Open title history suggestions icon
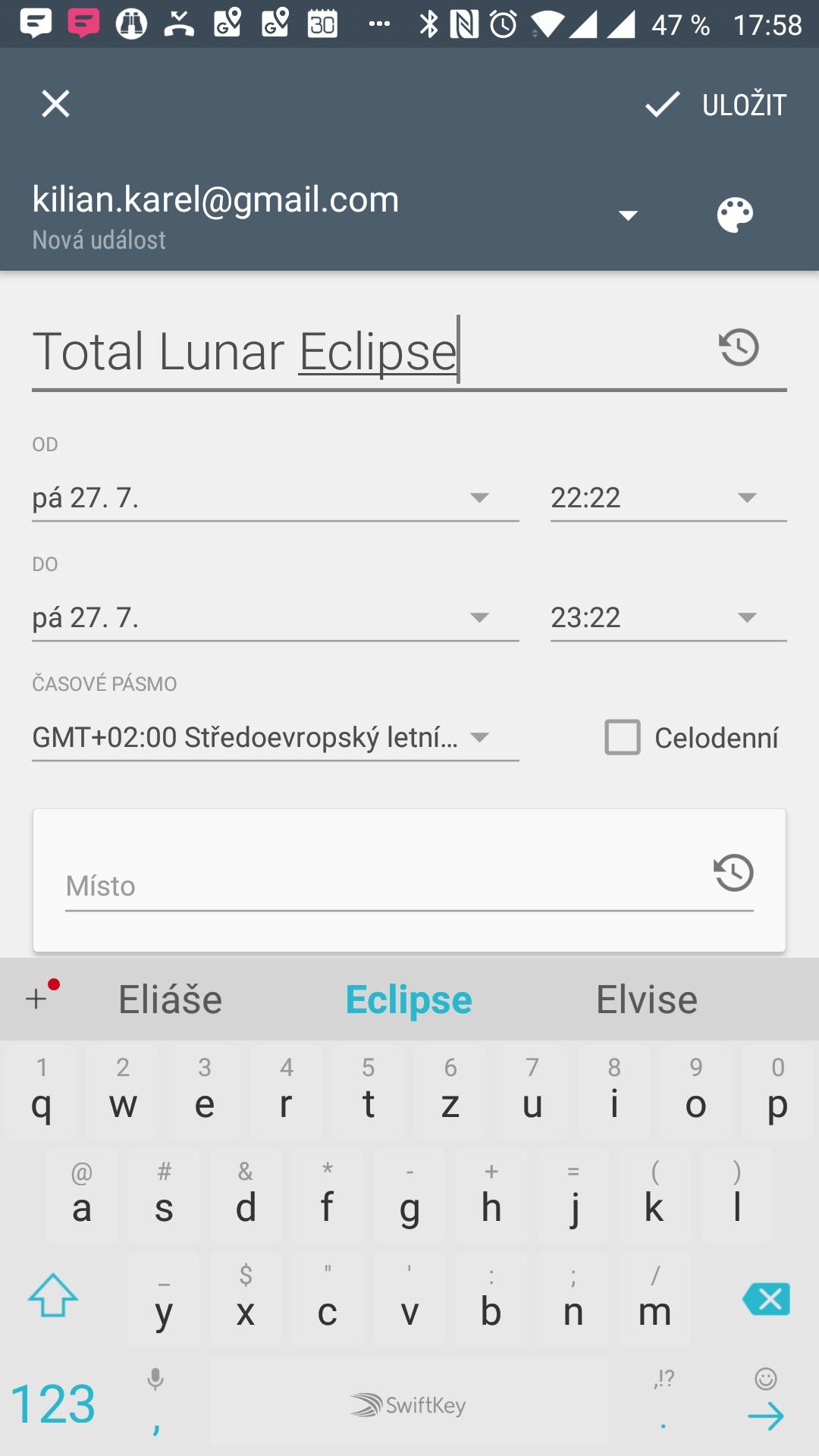The height and width of the screenshot is (1456, 819). point(739,347)
